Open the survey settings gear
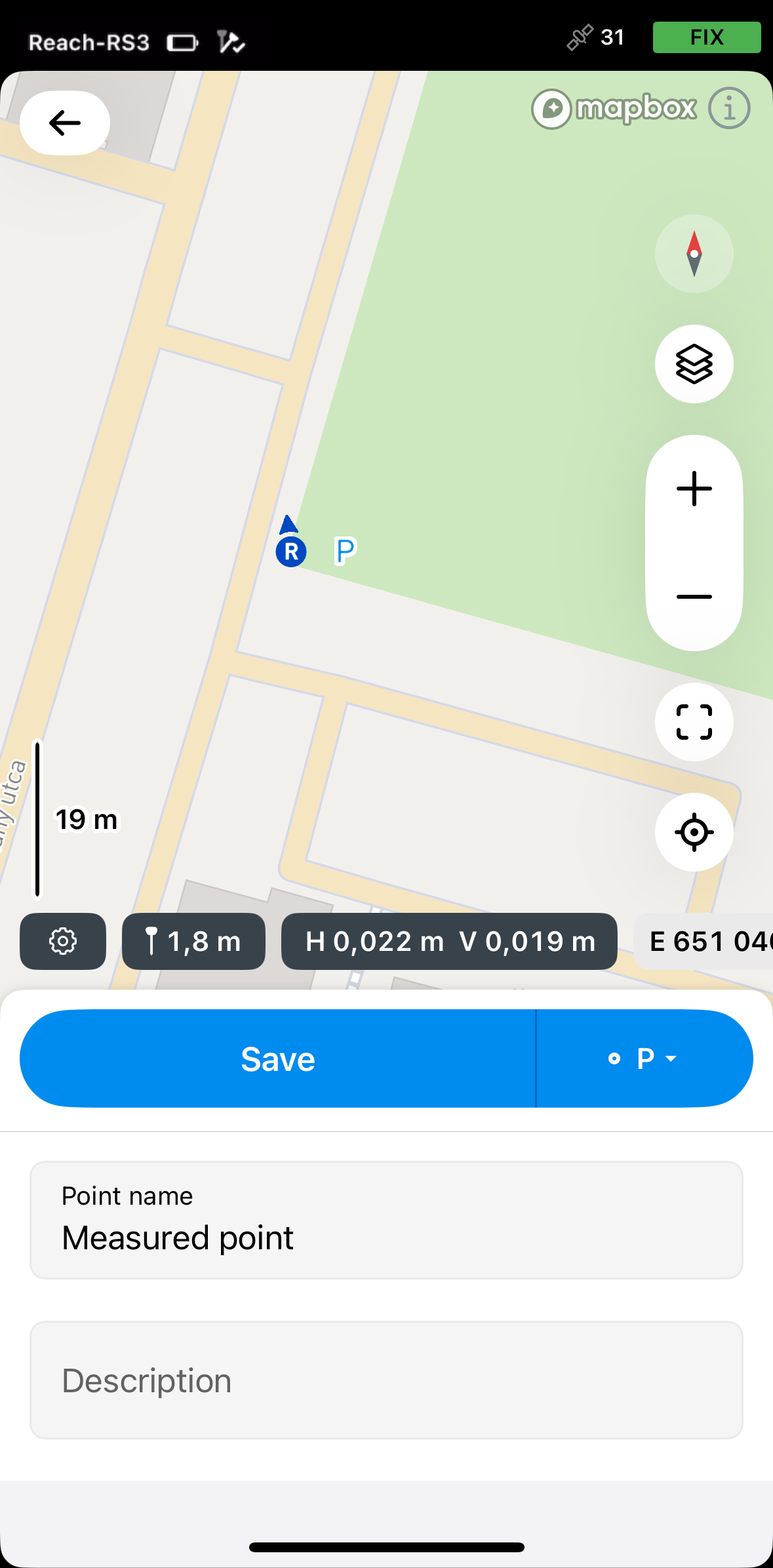The width and height of the screenshot is (773, 1568). click(63, 941)
